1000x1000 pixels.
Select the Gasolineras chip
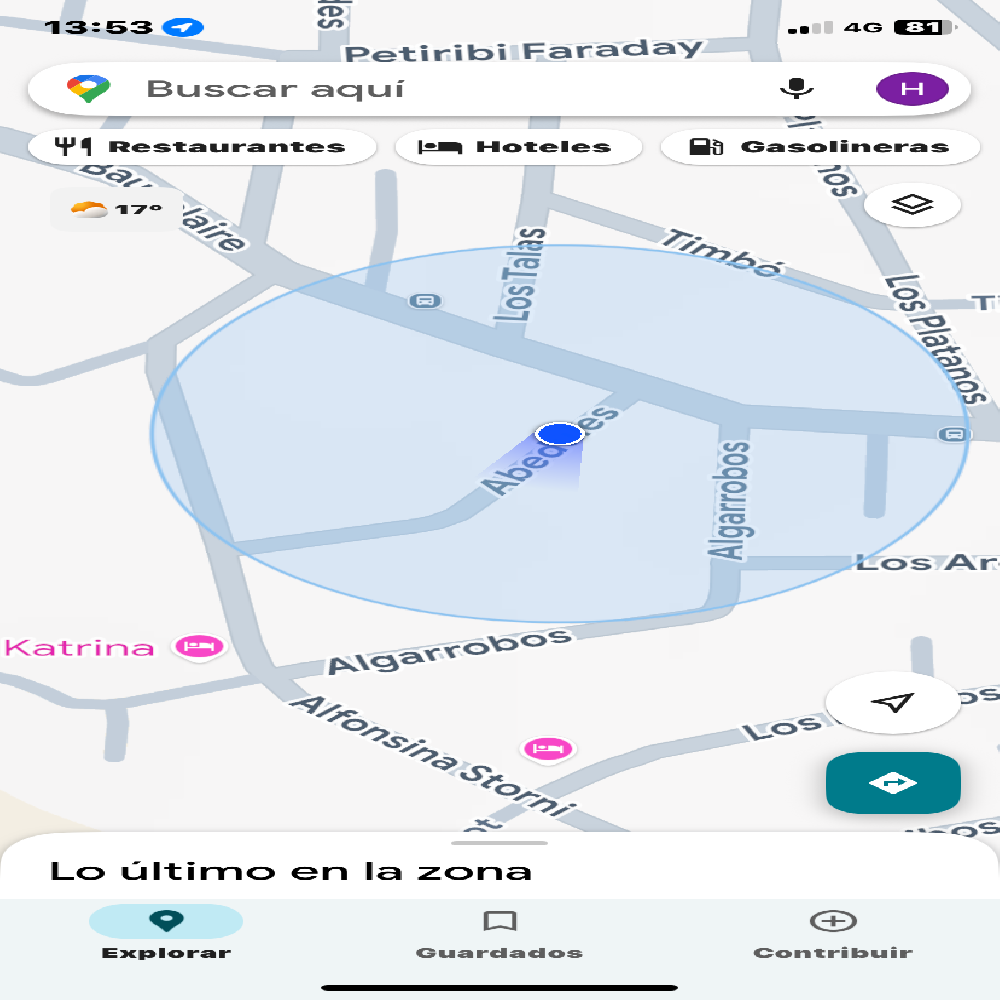click(x=820, y=147)
